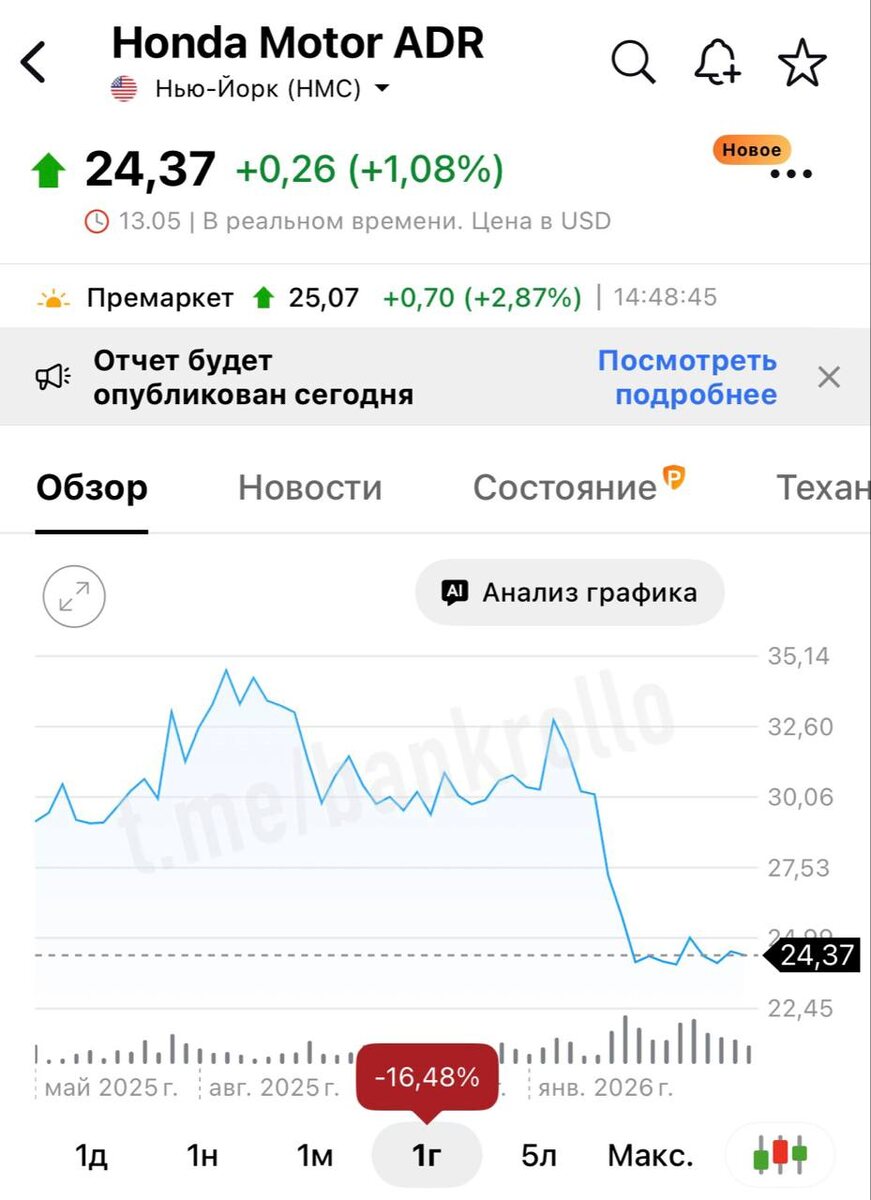
Task: Open search with the magnifier icon
Action: [x=633, y=62]
